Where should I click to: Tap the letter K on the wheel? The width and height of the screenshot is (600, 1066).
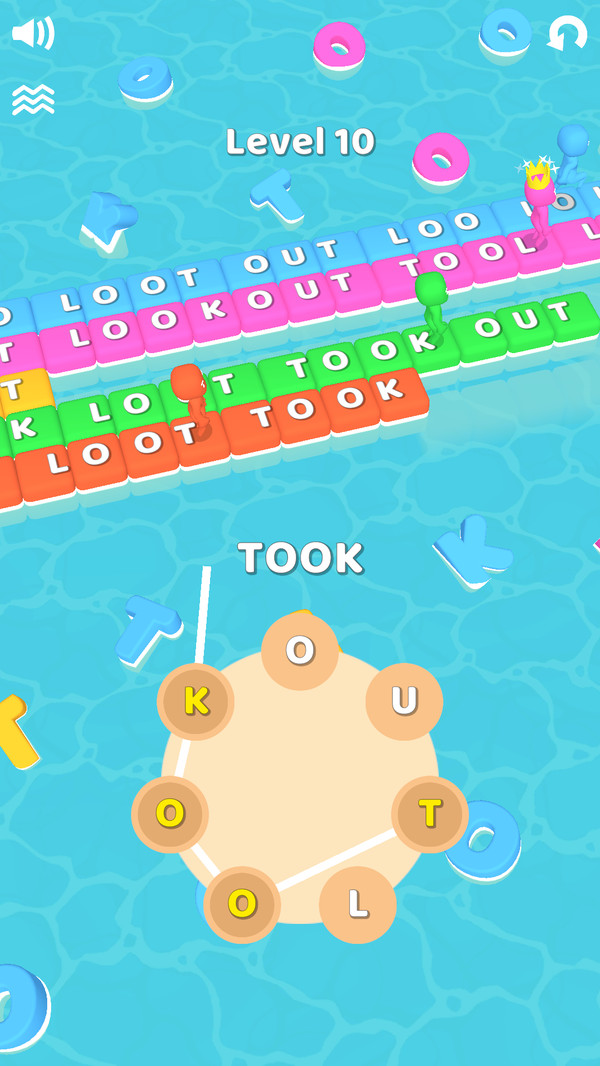(196, 701)
